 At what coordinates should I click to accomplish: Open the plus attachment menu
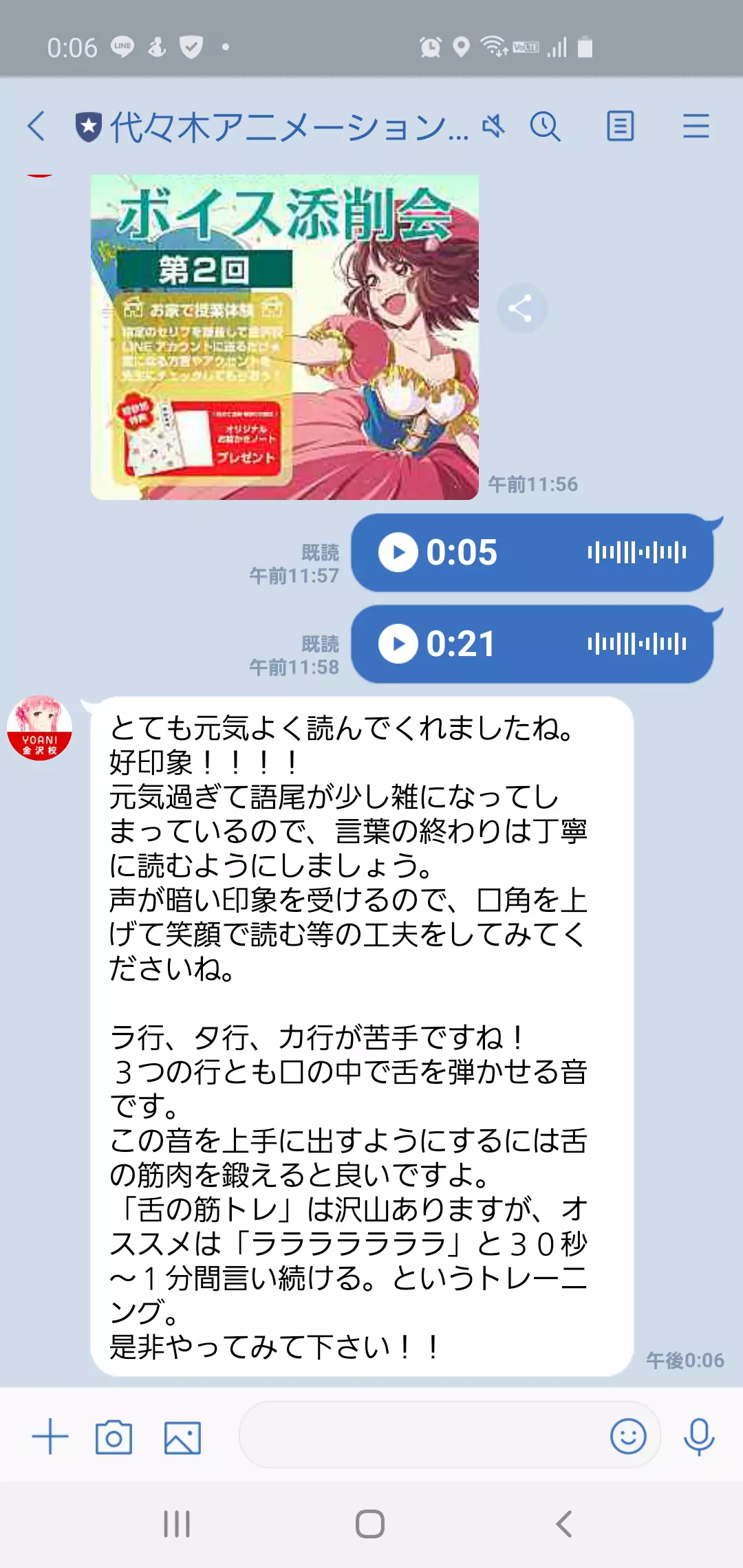click(x=50, y=1437)
